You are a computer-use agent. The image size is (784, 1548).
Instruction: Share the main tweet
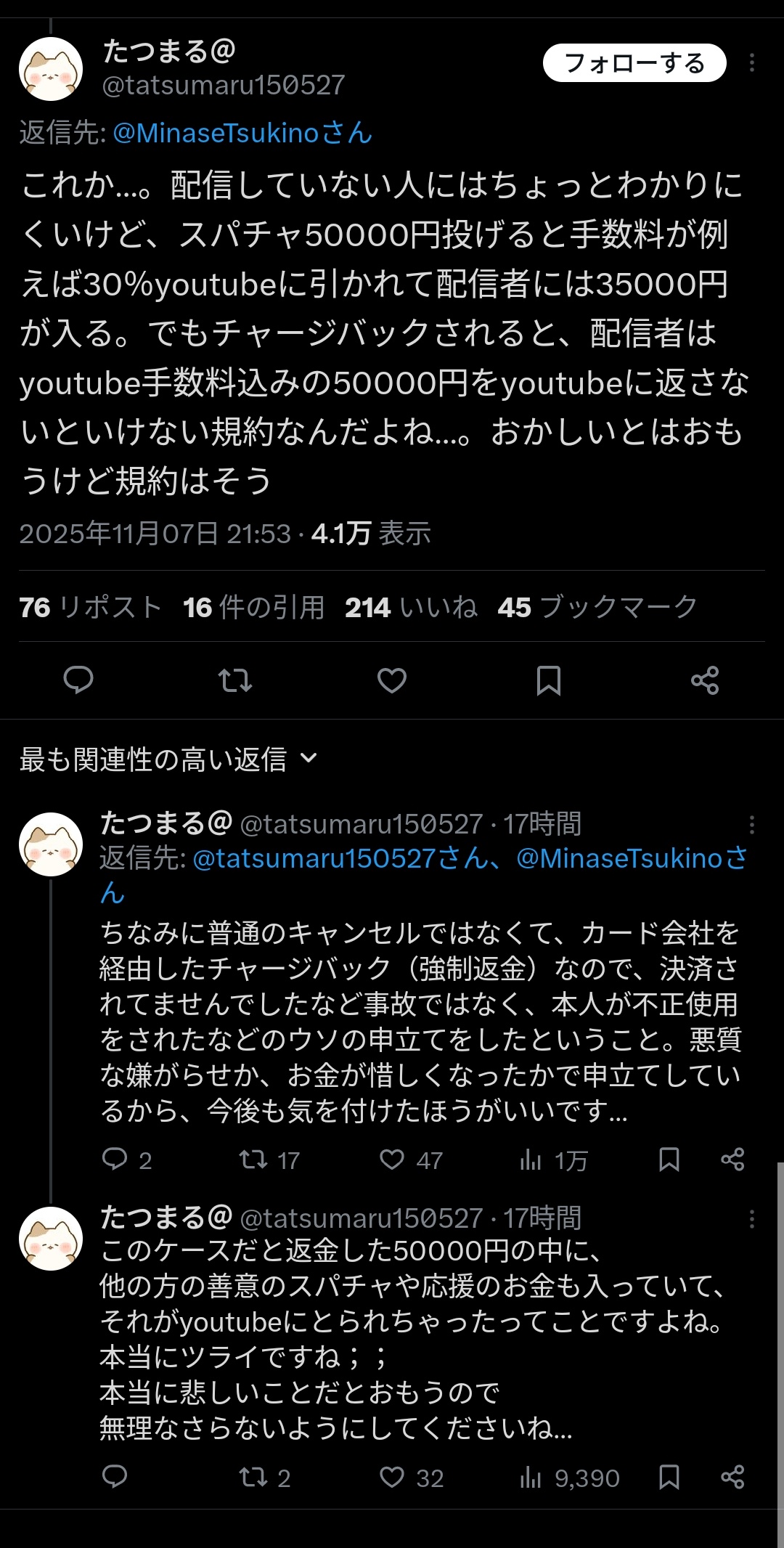(704, 681)
